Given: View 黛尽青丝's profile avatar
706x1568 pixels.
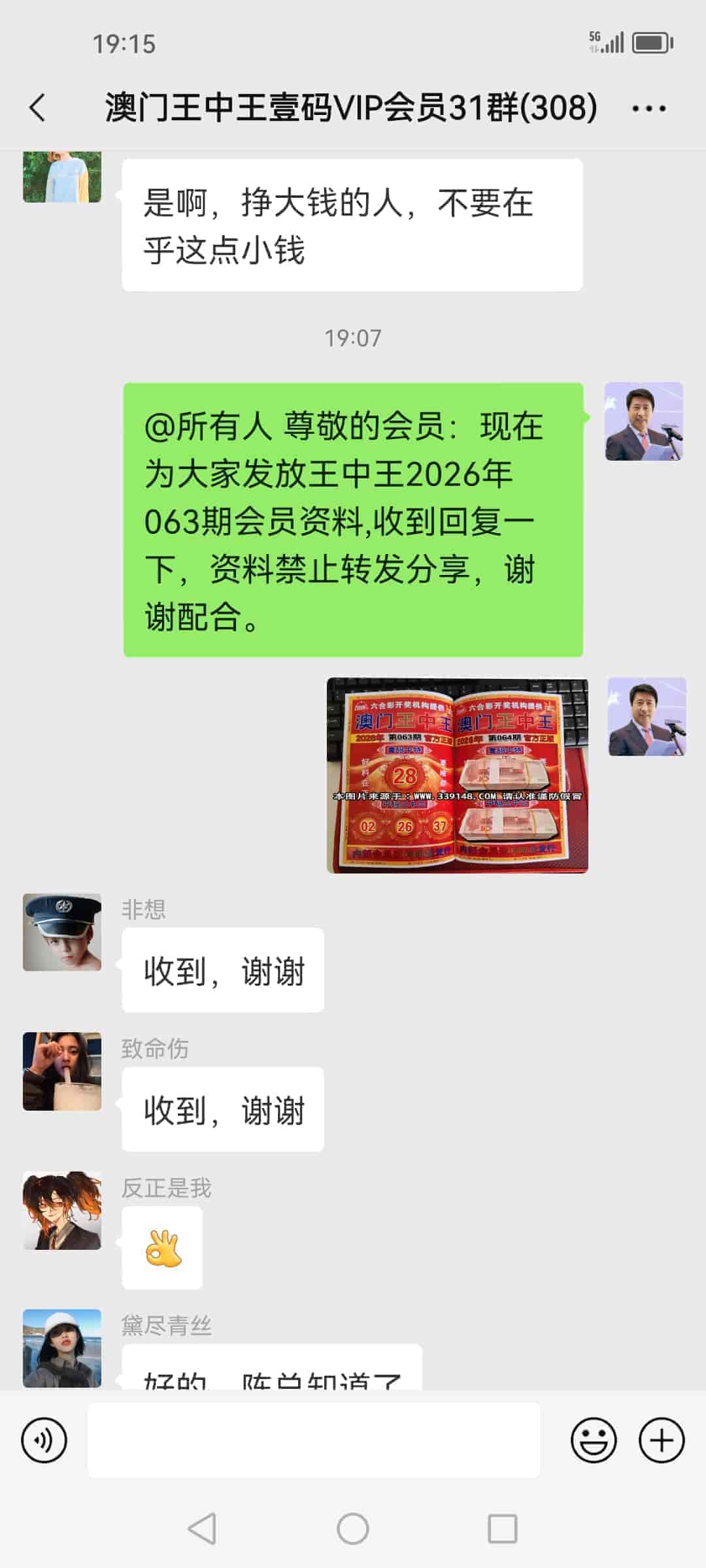Looking at the screenshot, I should (62, 1348).
